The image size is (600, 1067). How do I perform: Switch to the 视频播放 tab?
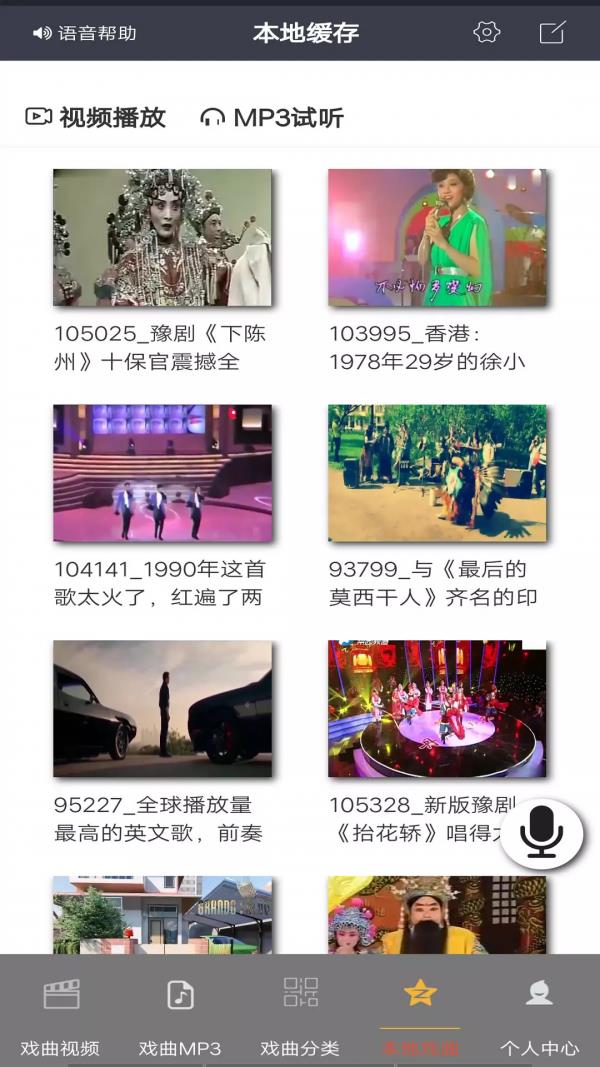(96, 117)
